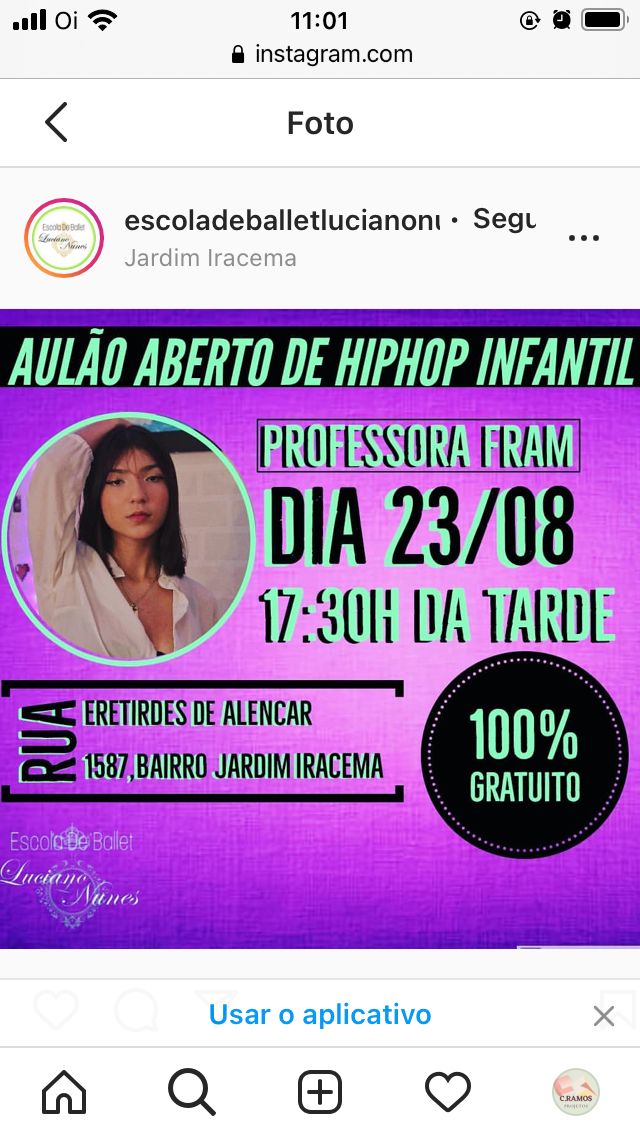Go back from the Foto screen
Screen dimensions: 640x1136
click(56, 123)
